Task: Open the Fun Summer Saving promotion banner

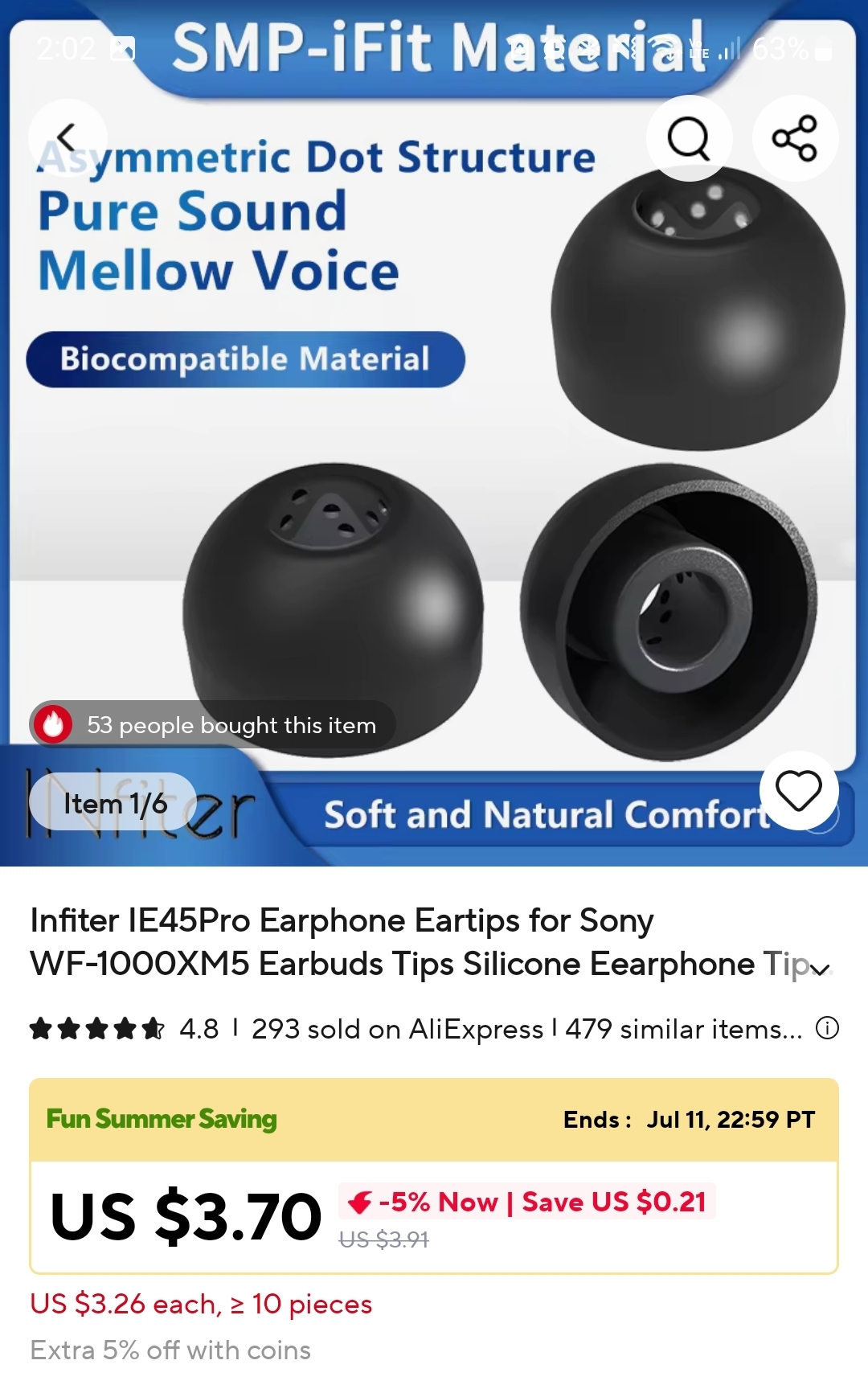Action: tap(434, 1120)
